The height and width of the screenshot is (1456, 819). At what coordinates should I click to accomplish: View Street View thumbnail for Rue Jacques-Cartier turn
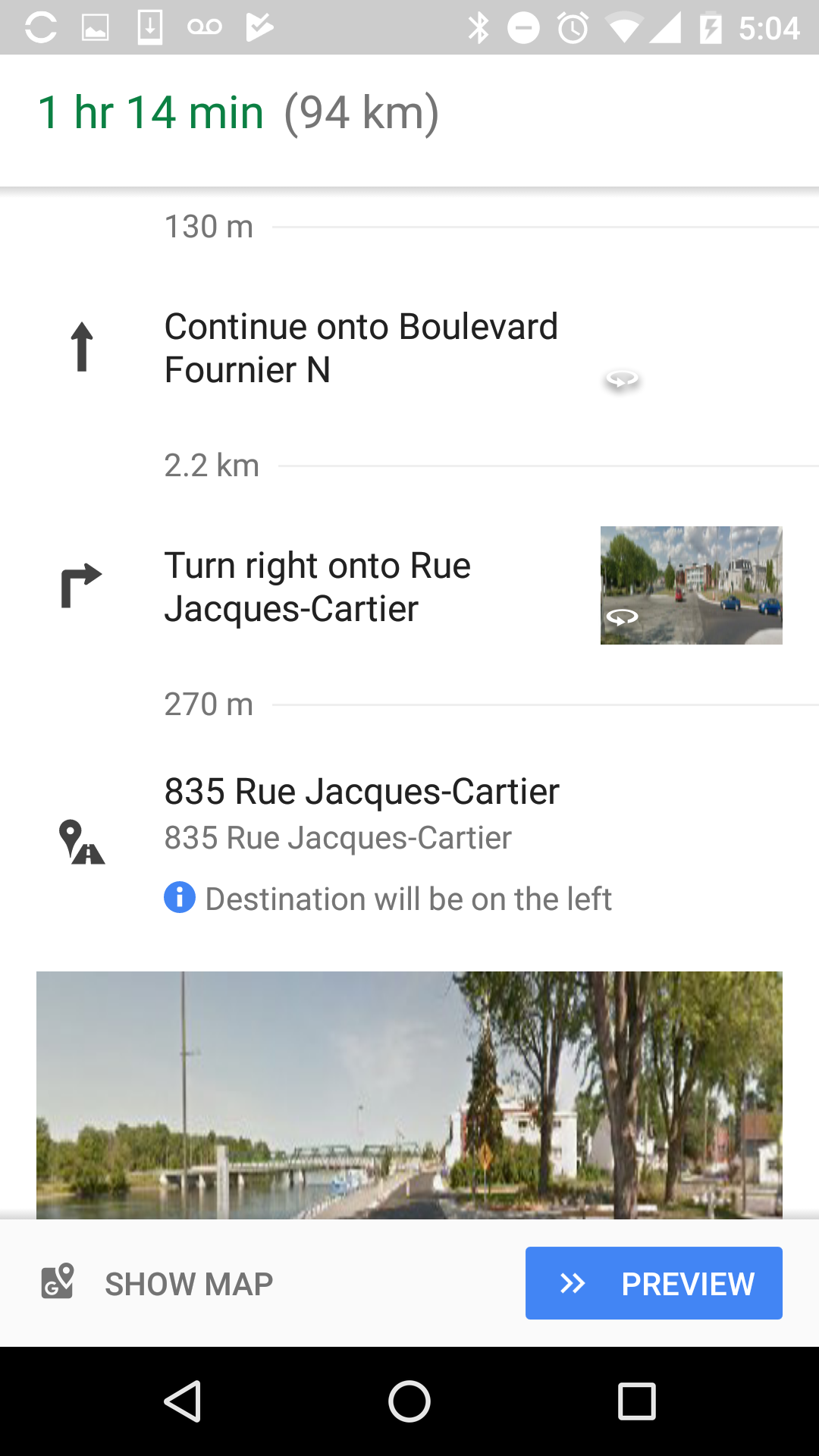pos(691,585)
